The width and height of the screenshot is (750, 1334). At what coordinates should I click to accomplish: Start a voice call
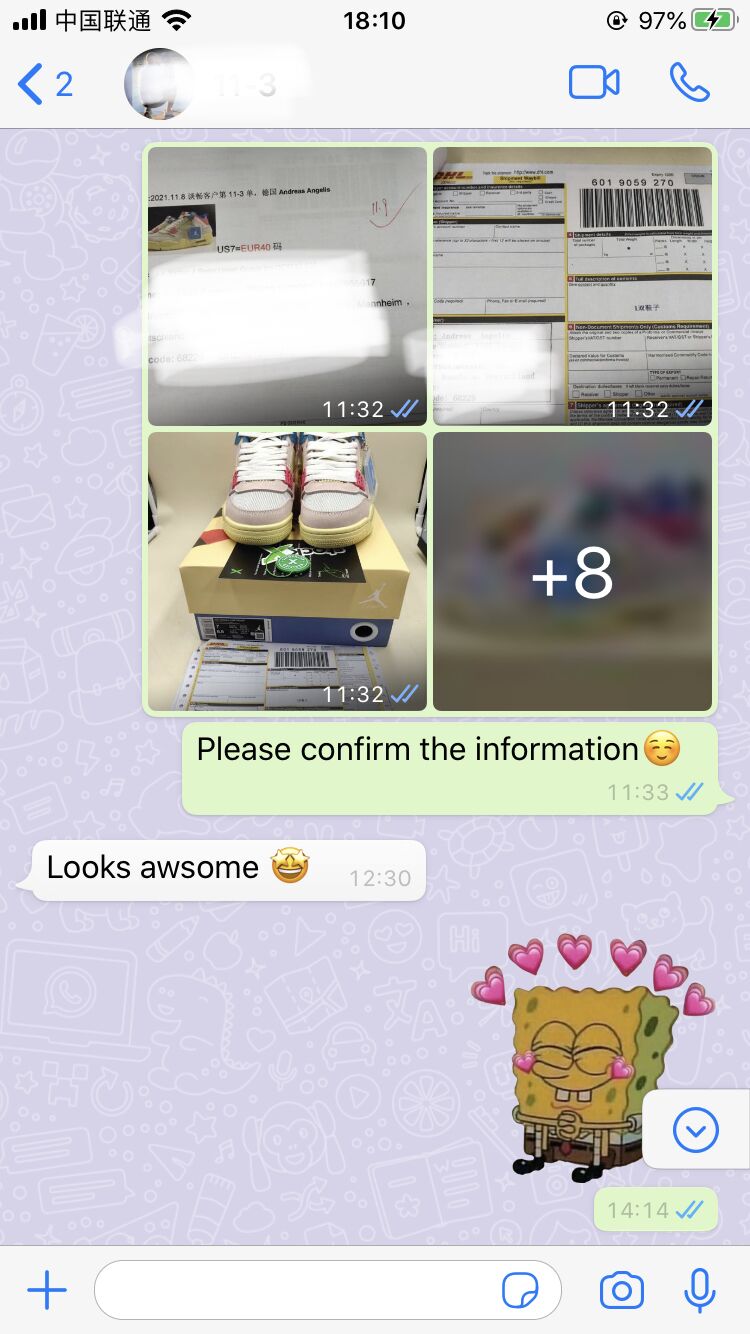pyautogui.click(x=689, y=84)
